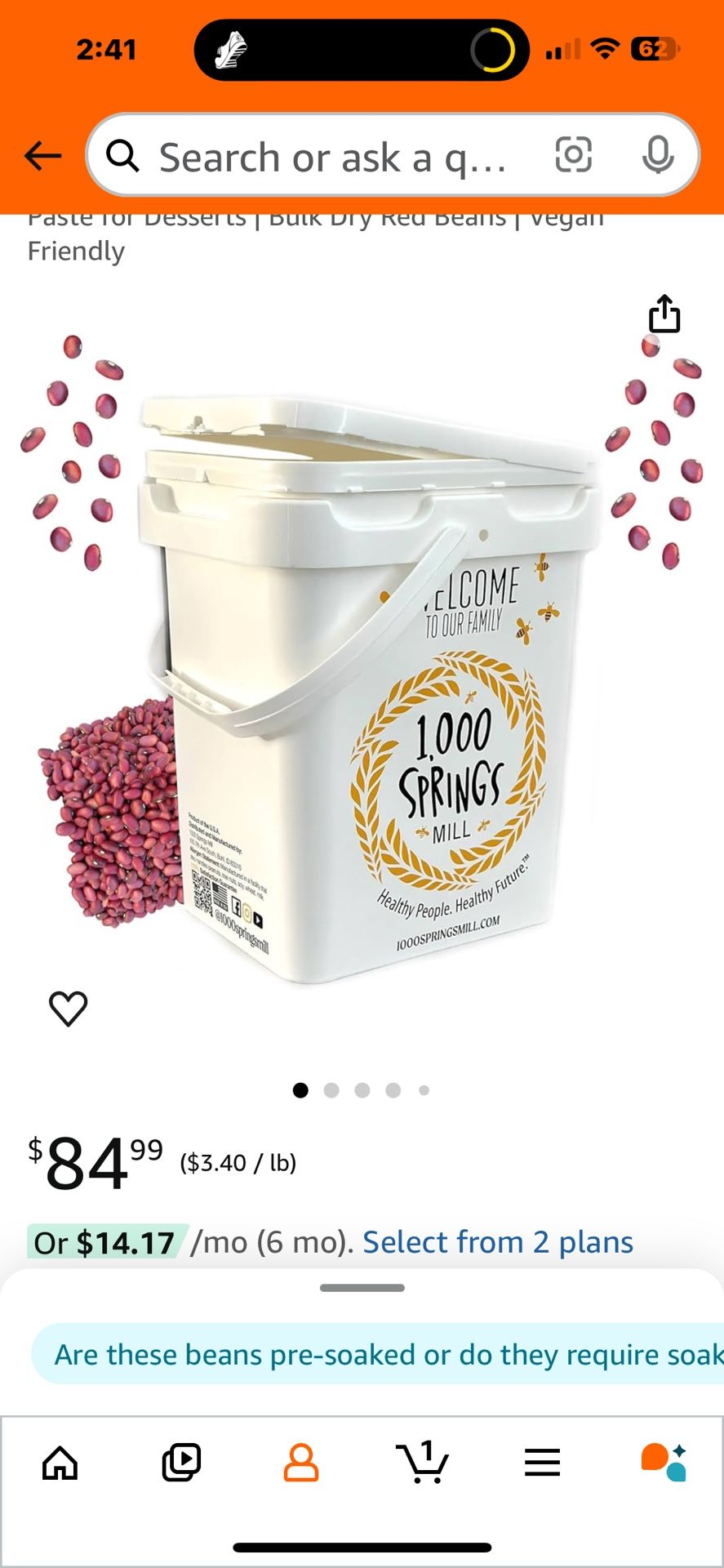Open the Inspire video tab
Screen dimensions: 724x1568
181,1463
